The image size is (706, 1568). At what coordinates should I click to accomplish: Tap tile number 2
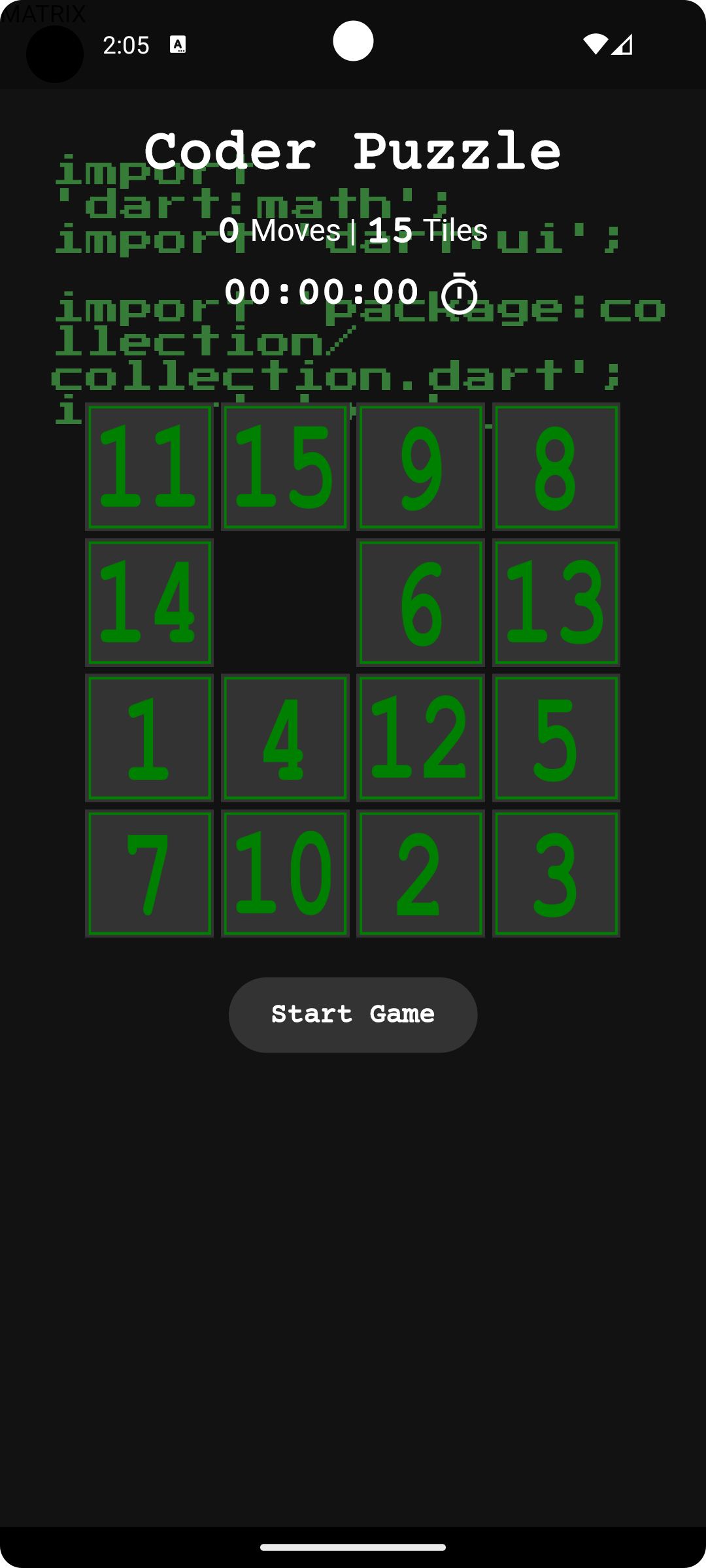tap(420, 874)
